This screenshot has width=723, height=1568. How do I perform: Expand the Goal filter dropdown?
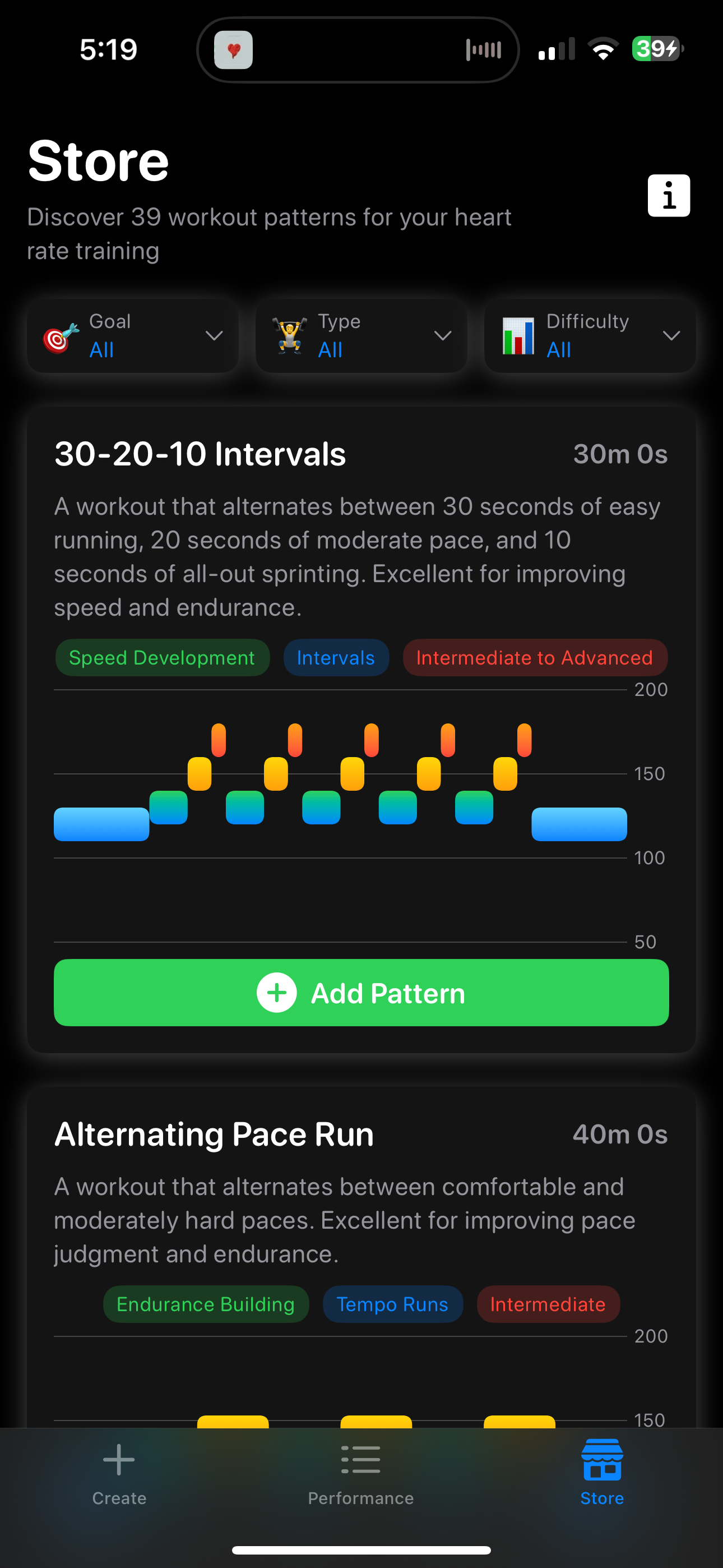point(133,335)
